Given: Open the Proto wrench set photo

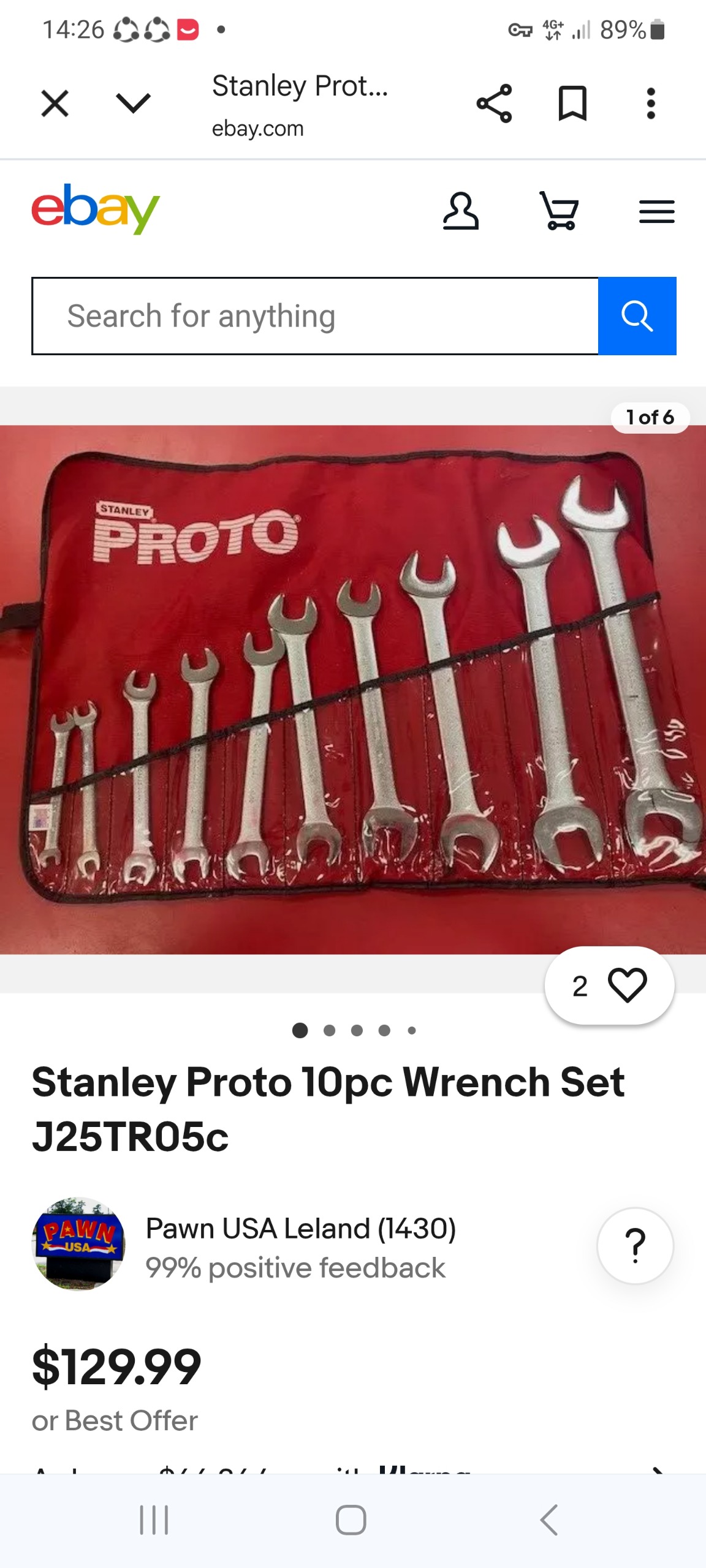Looking at the screenshot, I should (x=353, y=689).
